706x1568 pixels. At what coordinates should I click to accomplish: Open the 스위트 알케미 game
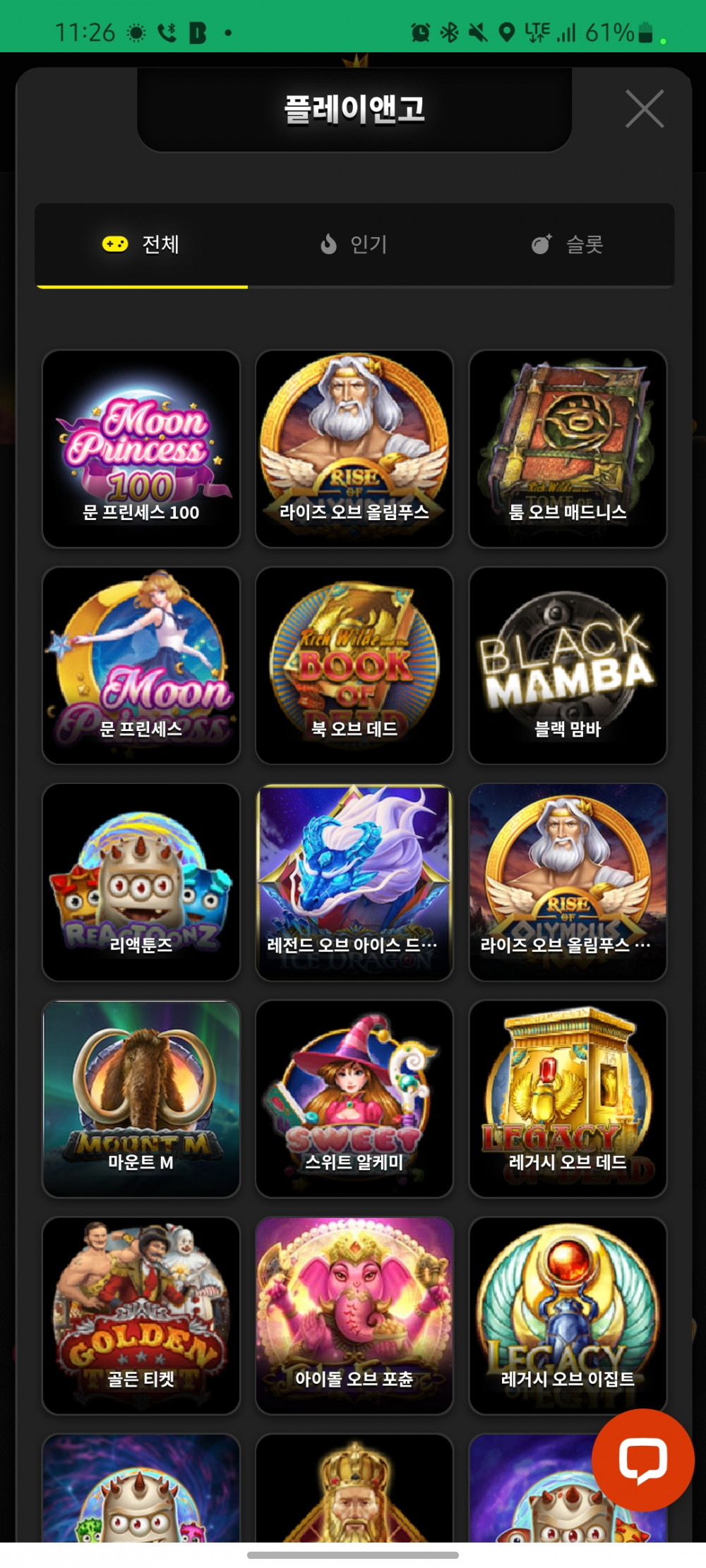(354, 1099)
